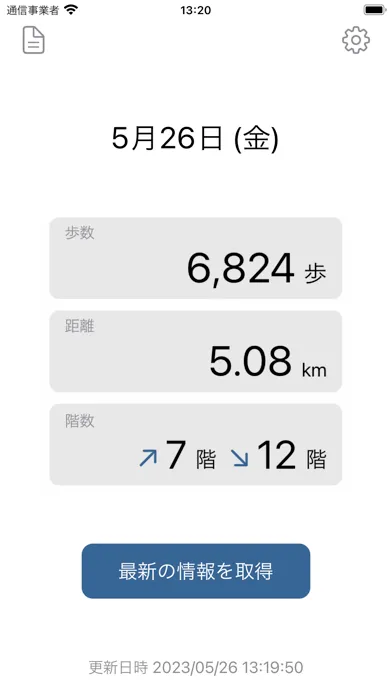Open the settings gear
The width and height of the screenshot is (392, 696).
point(356,40)
